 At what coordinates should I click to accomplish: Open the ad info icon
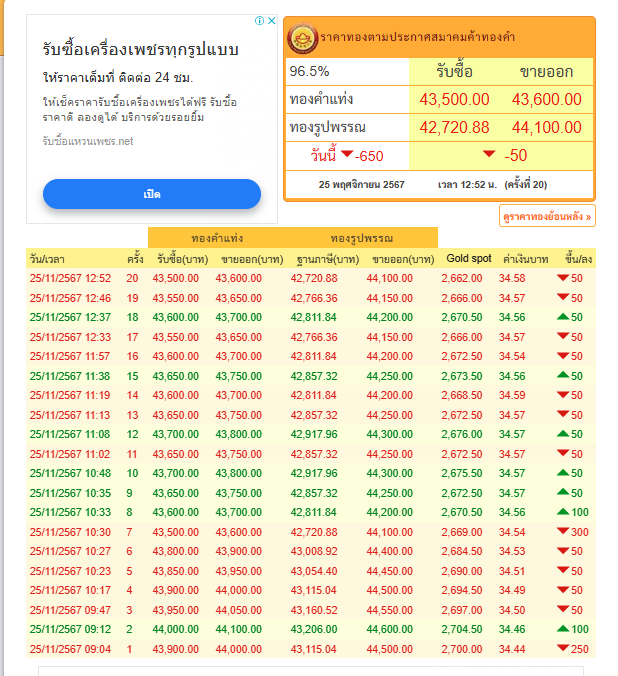click(x=258, y=20)
